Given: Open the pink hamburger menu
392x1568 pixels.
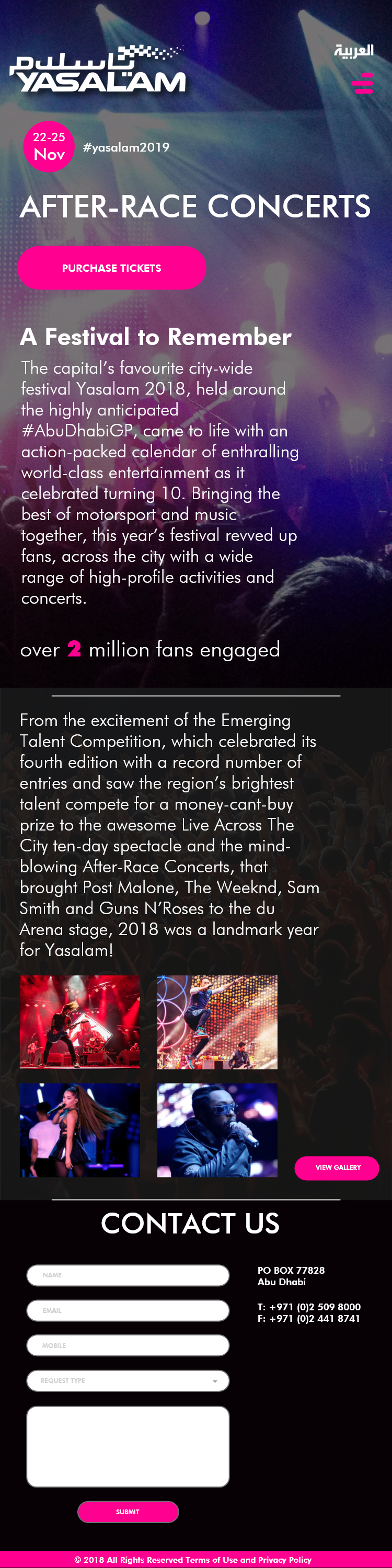Looking at the screenshot, I should [x=363, y=83].
